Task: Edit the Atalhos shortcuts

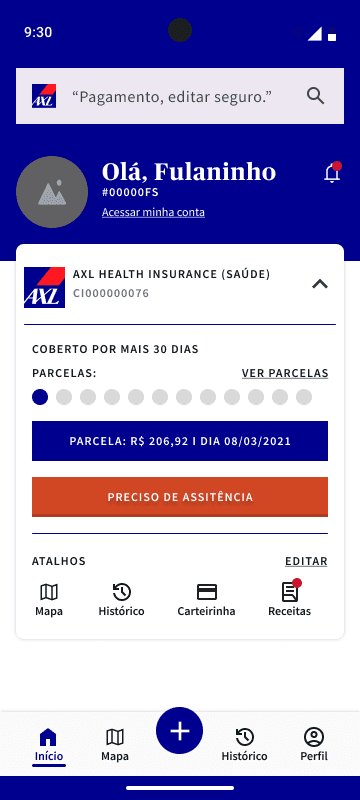Action: pyautogui.click(x=306, y=561)
